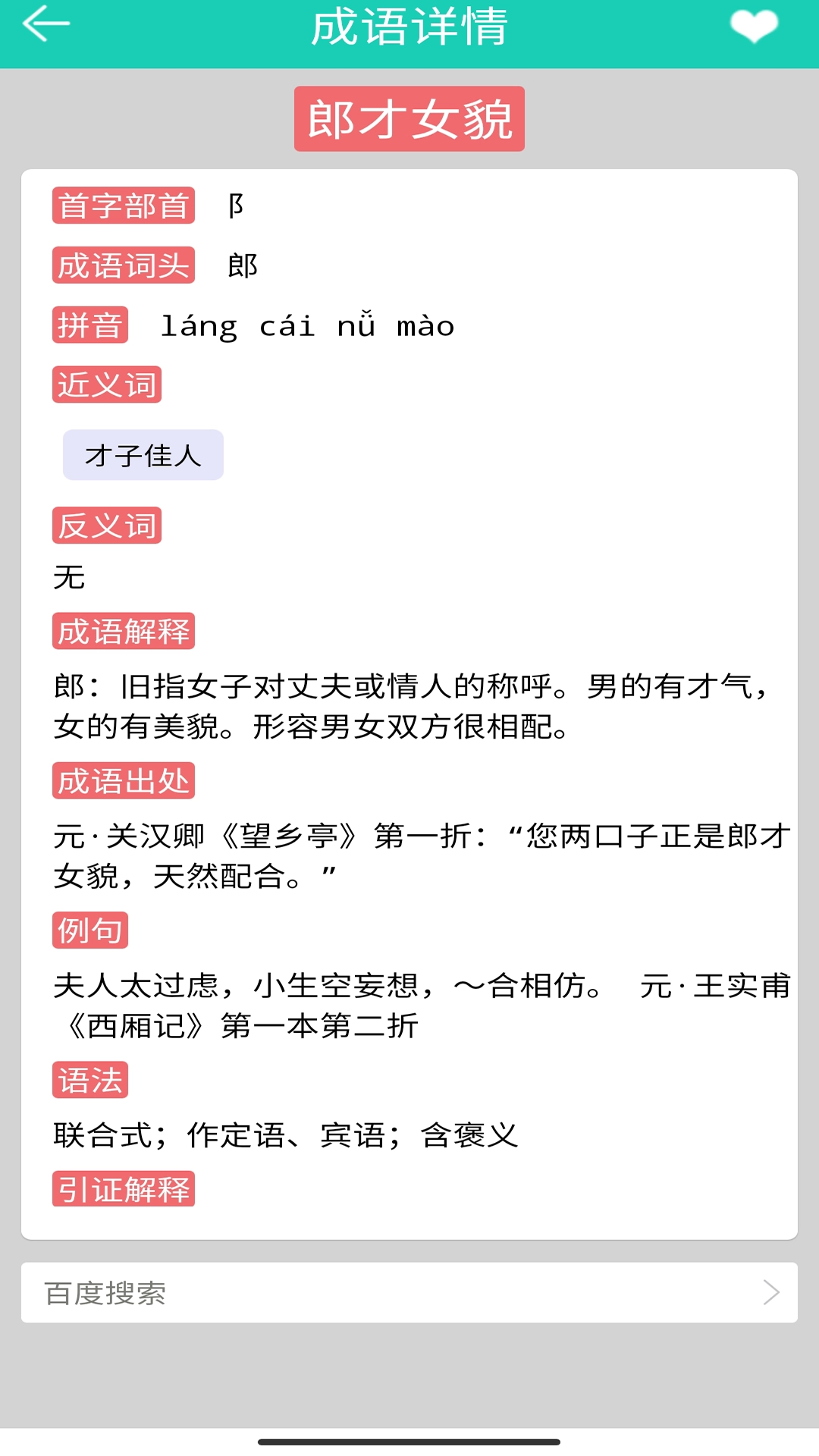Click the 成语词头 label tag
The width and height of the screenshot is (819, 1456).
tap(125, 265)
